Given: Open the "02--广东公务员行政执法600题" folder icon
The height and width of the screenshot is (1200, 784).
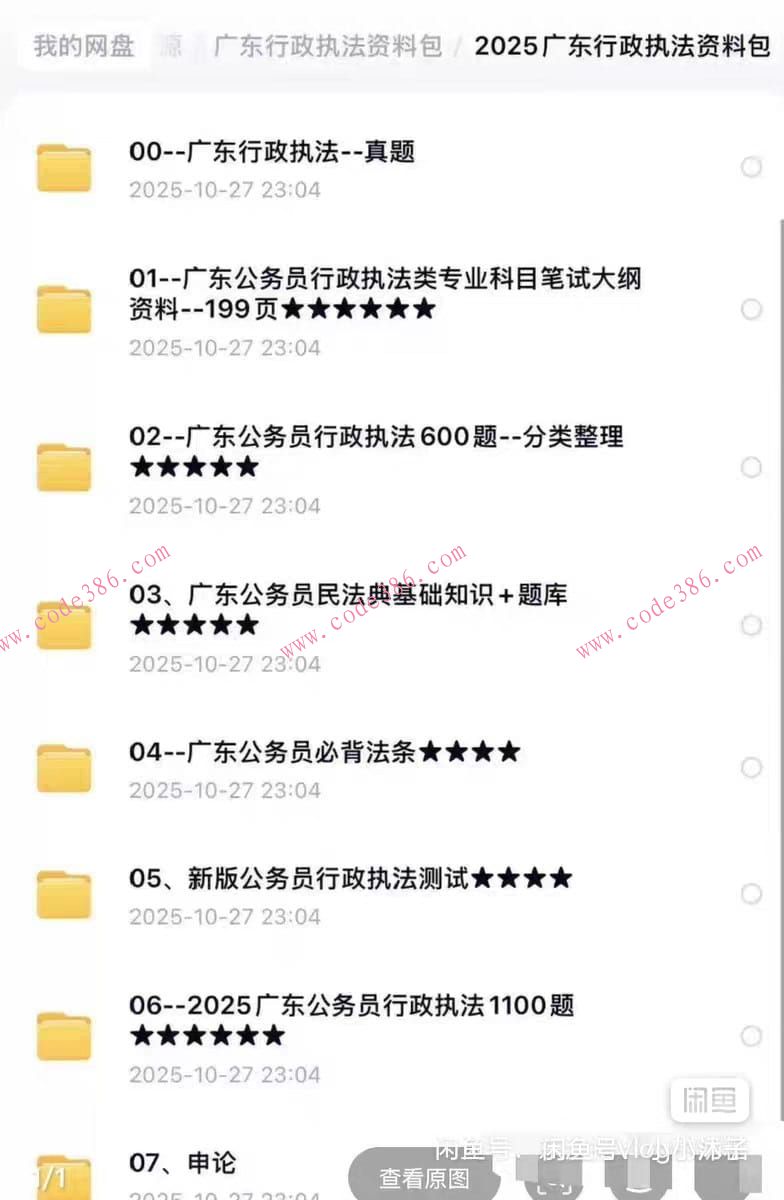Looking at the screenshot, I should coord(63,466).
